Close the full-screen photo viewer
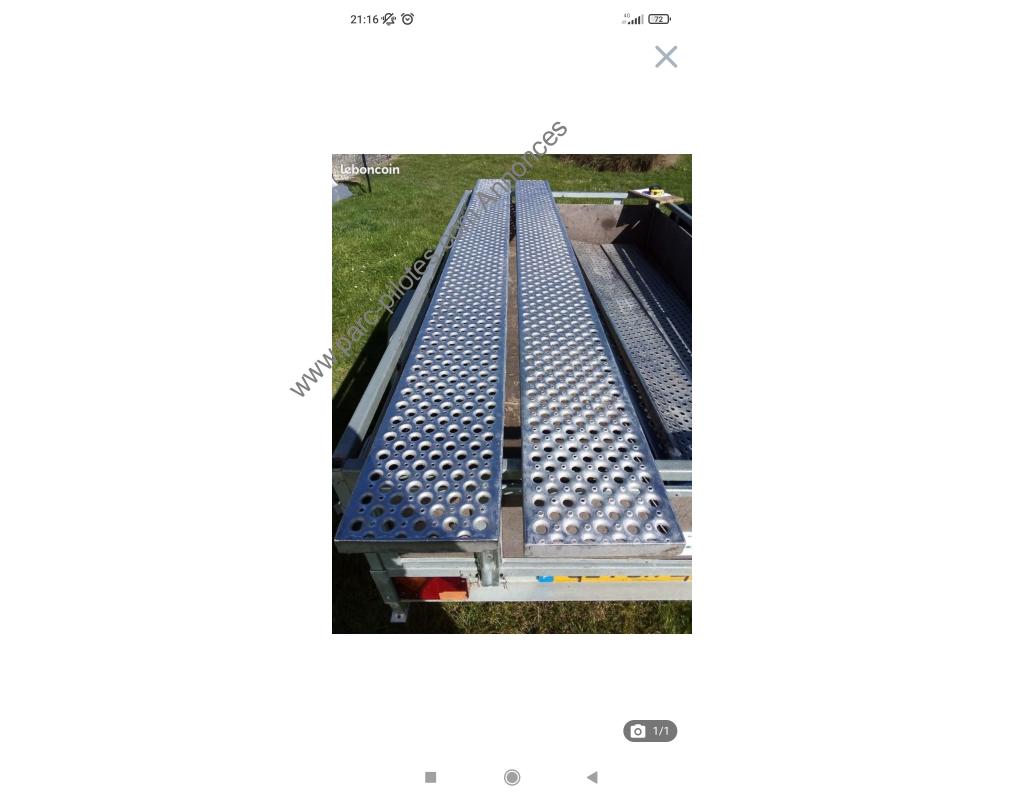1024x800 pixels. (666, 57)
